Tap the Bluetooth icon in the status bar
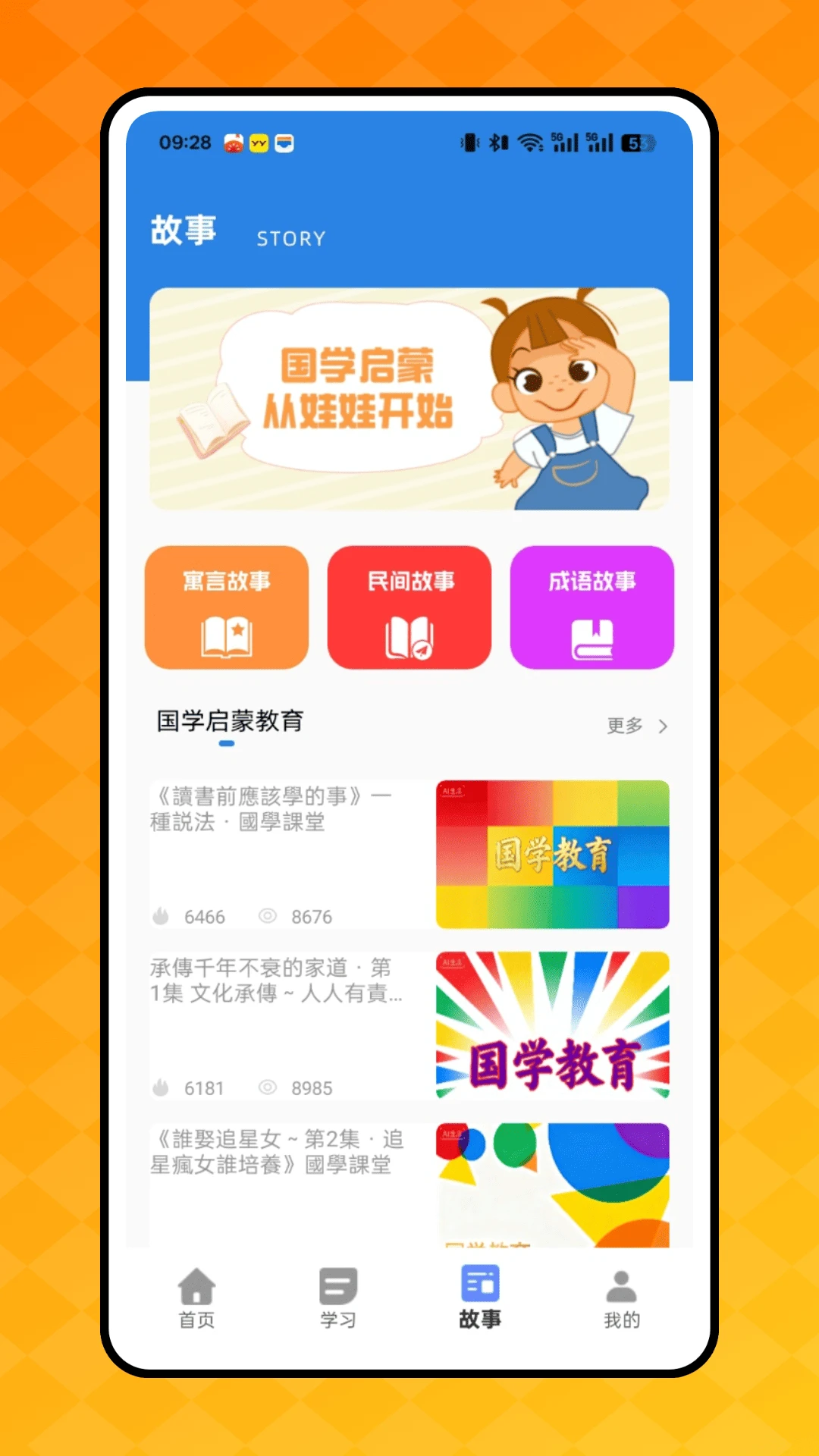This screenshot has height=1456, width=819. tap(498, 142)
